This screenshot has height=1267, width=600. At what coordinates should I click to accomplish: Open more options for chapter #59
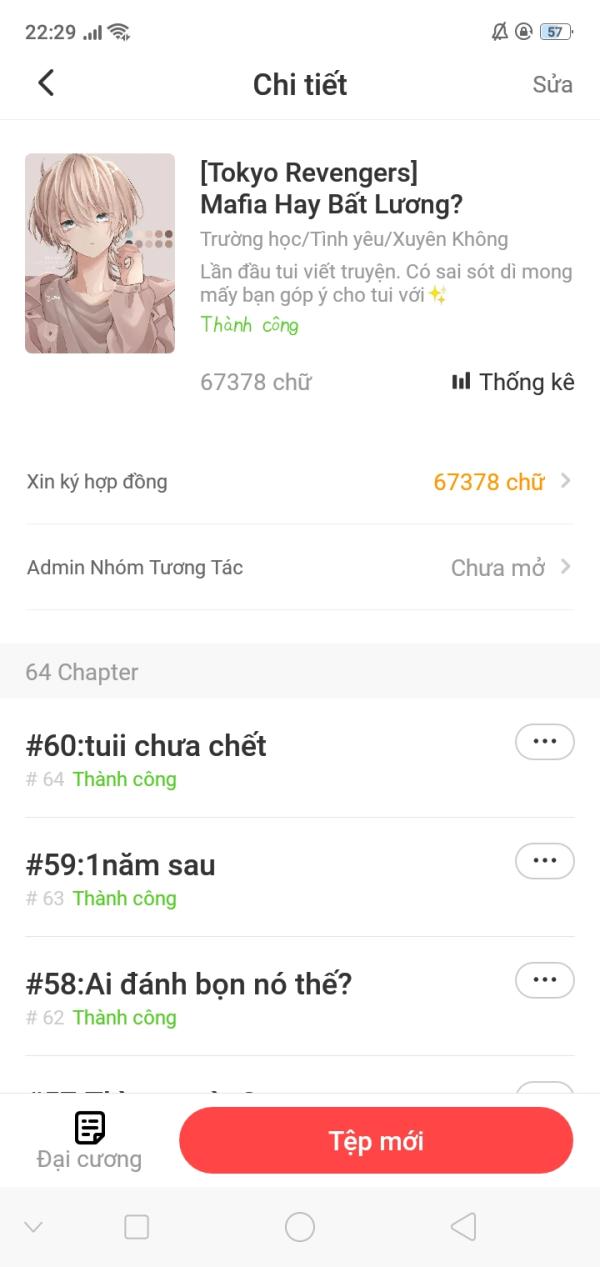tap(544, 861)
